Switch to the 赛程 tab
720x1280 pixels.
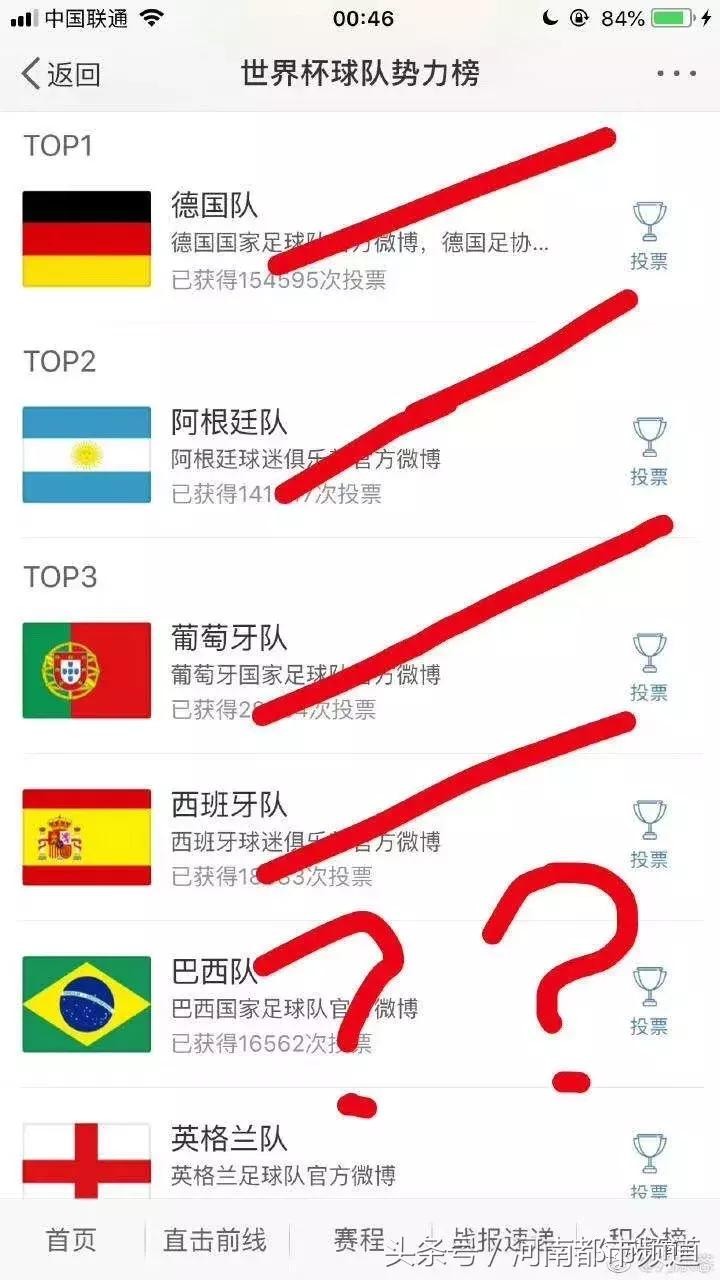coord(359,1241)
